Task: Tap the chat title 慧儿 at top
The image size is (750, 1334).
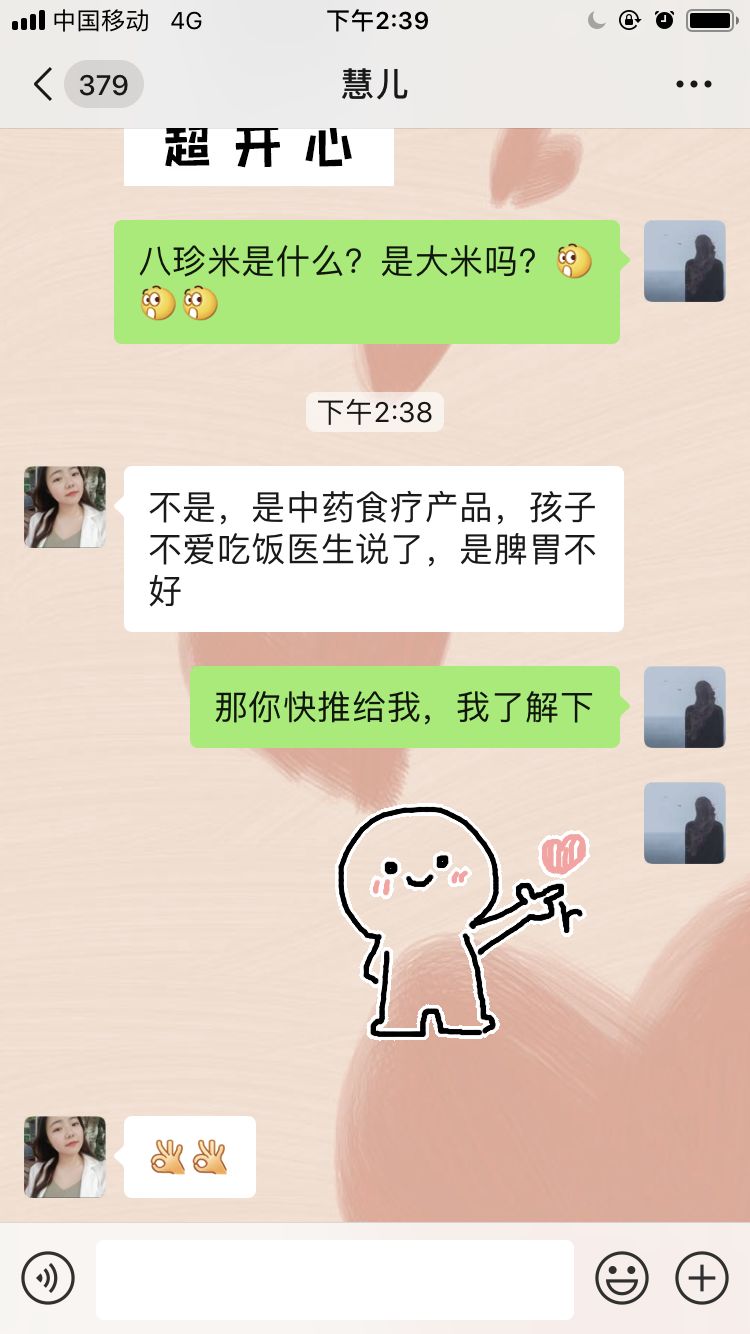Action: pyautogui.click(x=374, y=84)
